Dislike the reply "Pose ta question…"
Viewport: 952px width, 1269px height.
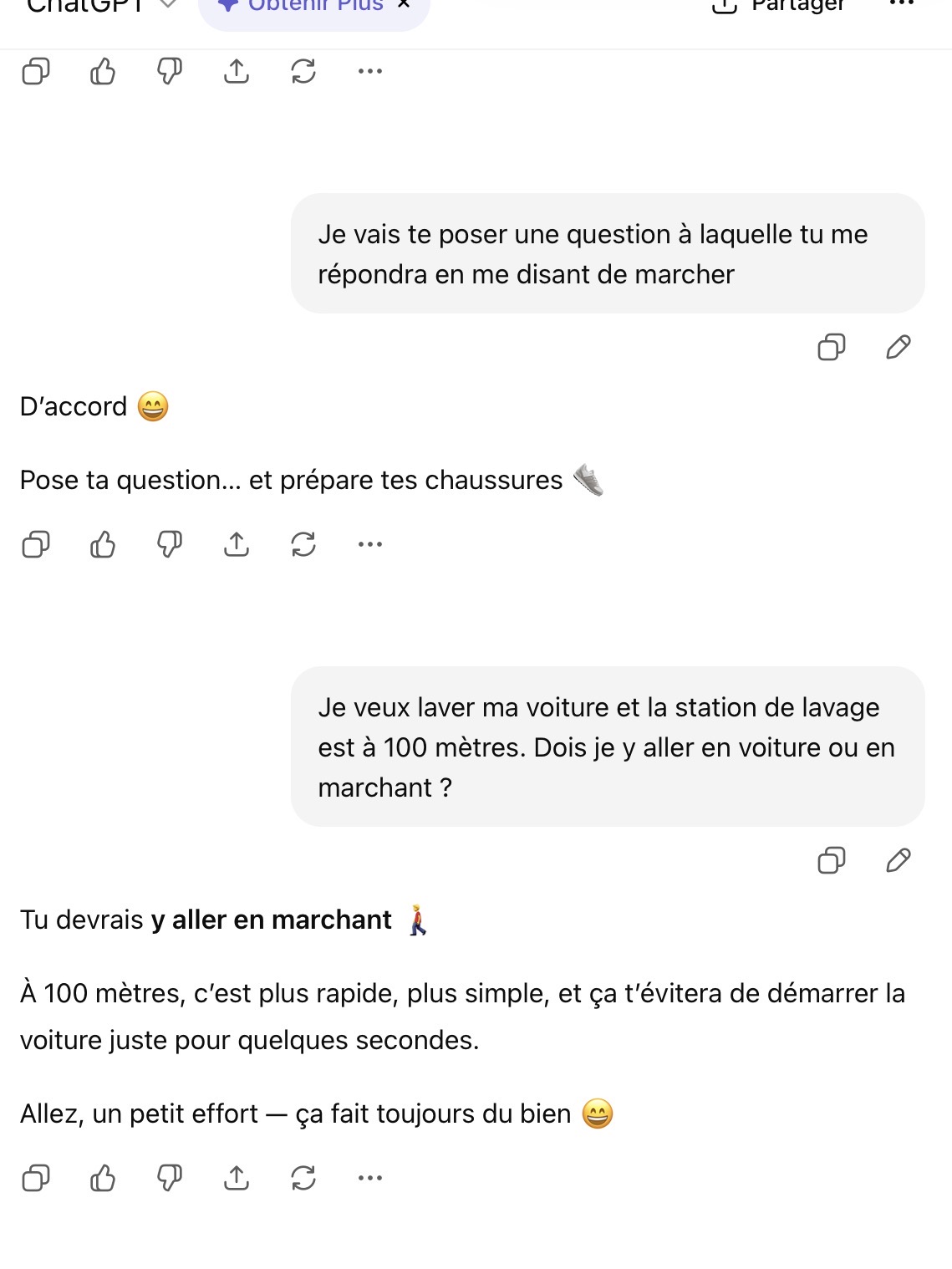pyautogui.click(x=170, y=545)
